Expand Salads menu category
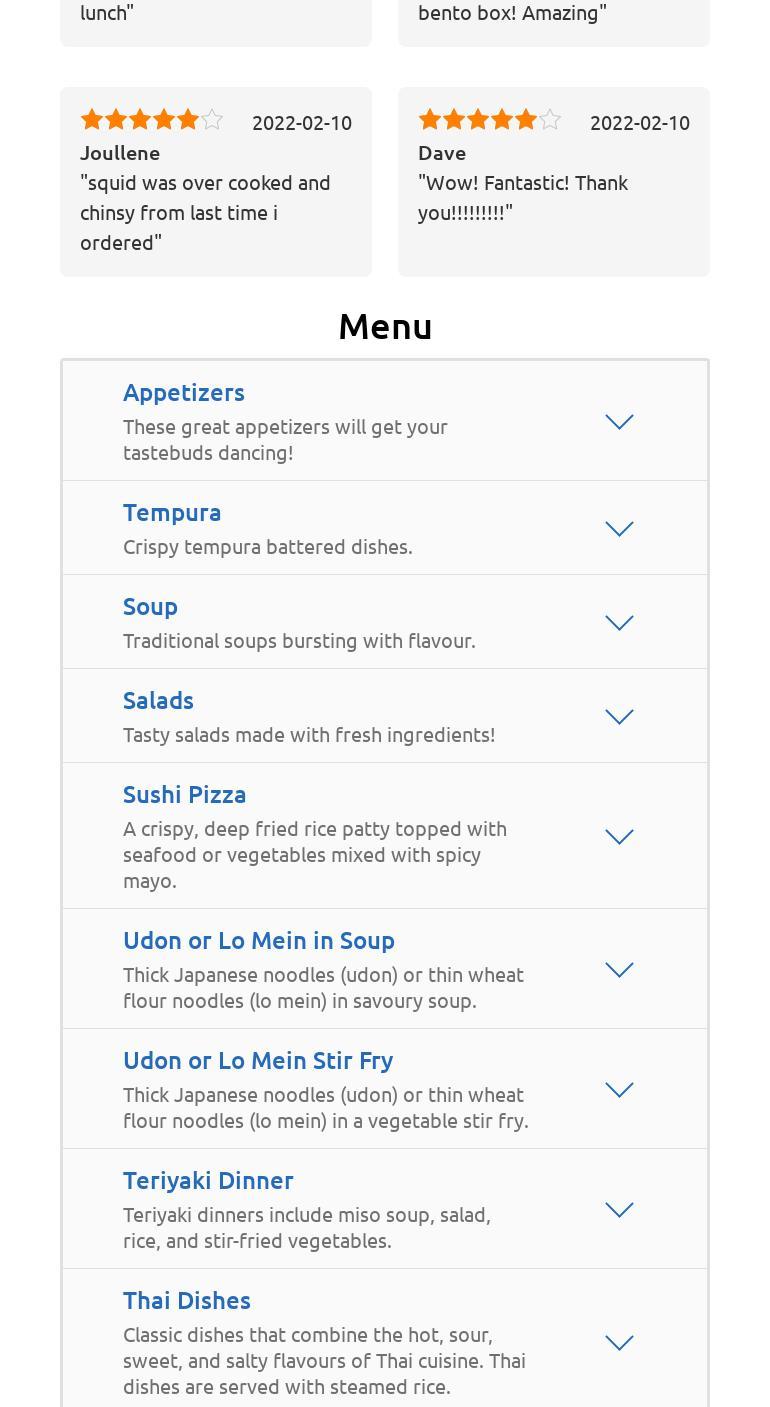 pos(619,717)
